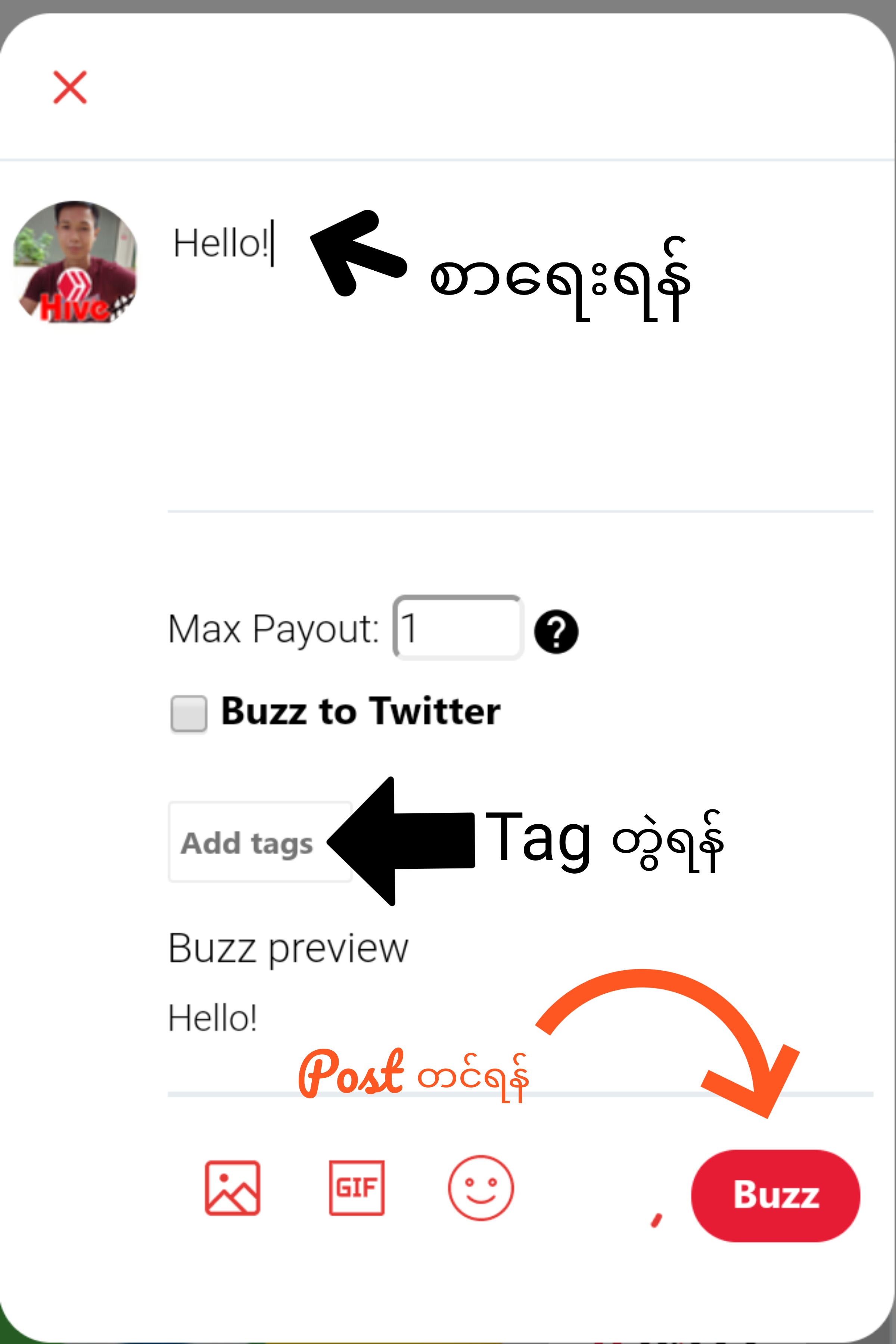This screenshot has height=1344, width=896.
Task: Open the GIF picker
Action: tap(357, 1188)
